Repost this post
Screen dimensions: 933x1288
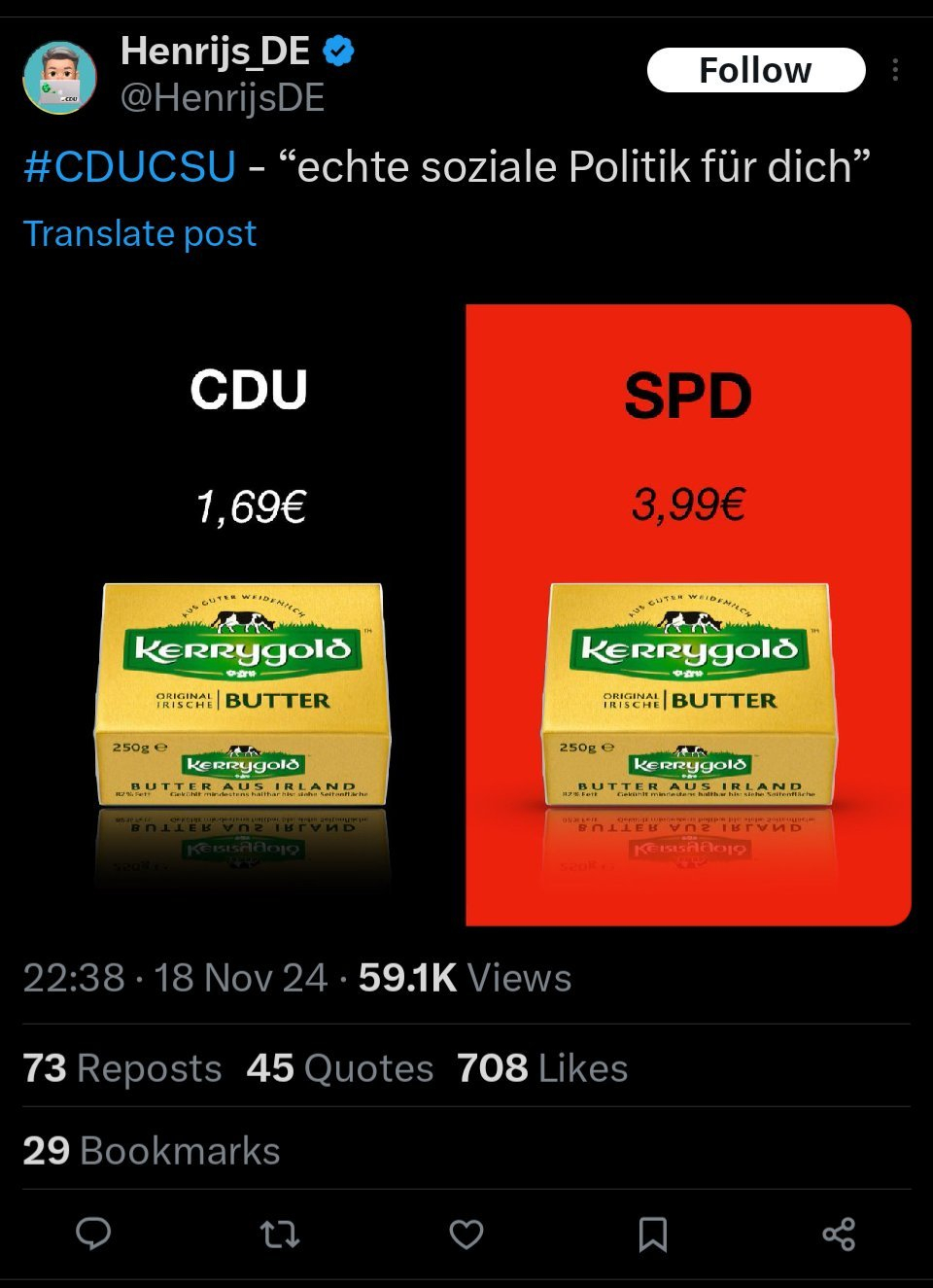(280, 1234)
